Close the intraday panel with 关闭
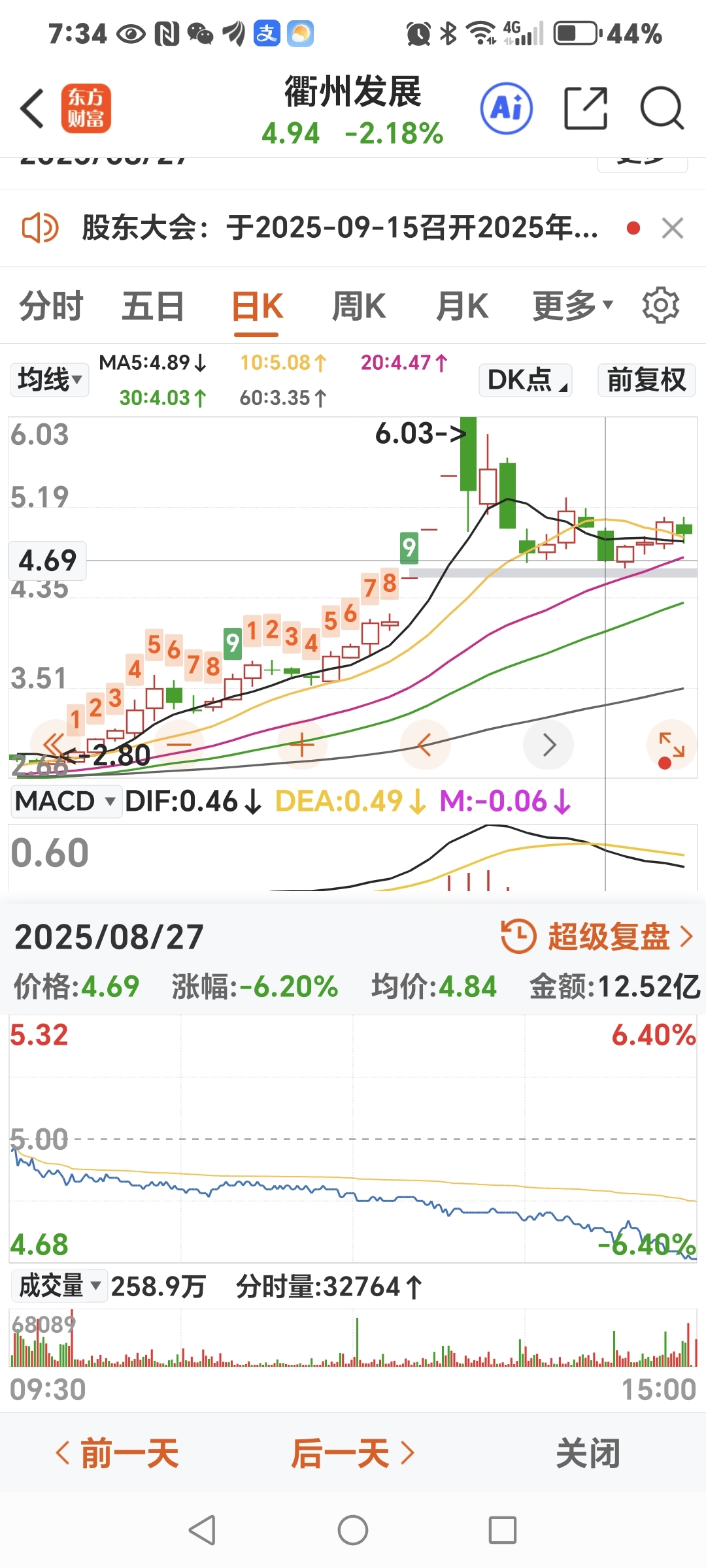Viewport: 706px width, 1568px height. 588,1454
